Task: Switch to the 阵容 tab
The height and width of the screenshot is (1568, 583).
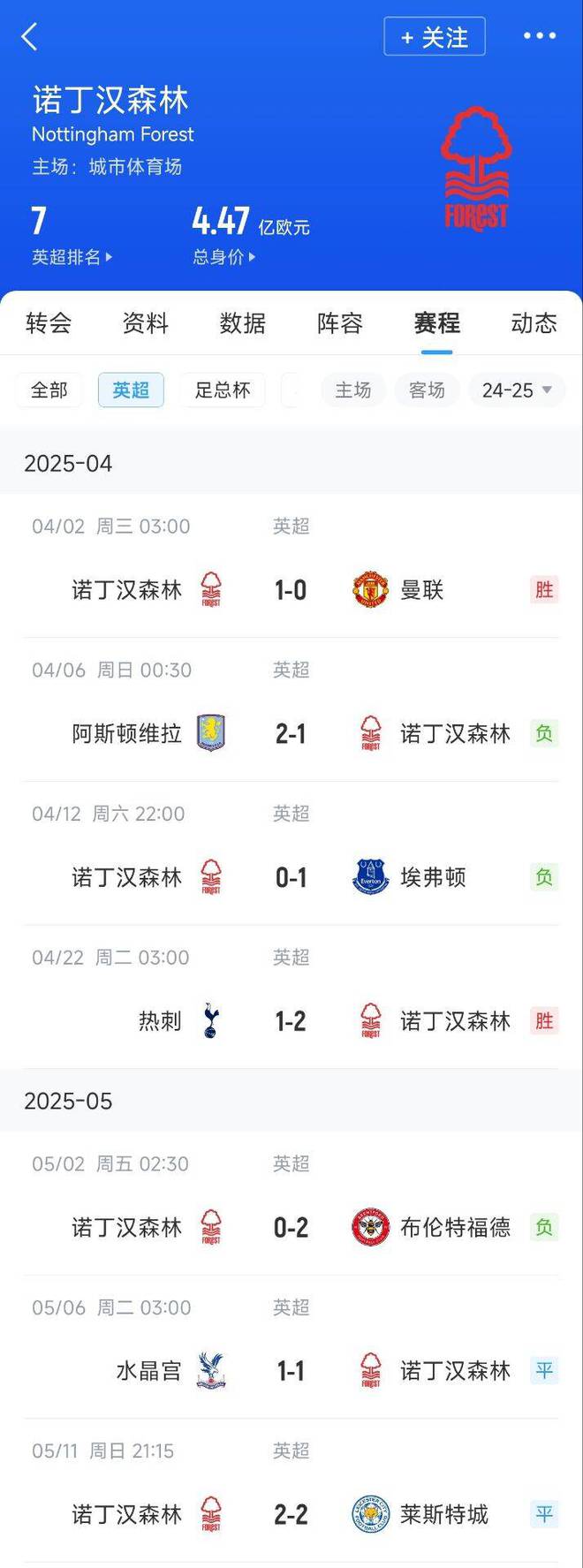Action: [x=340, y=323]
